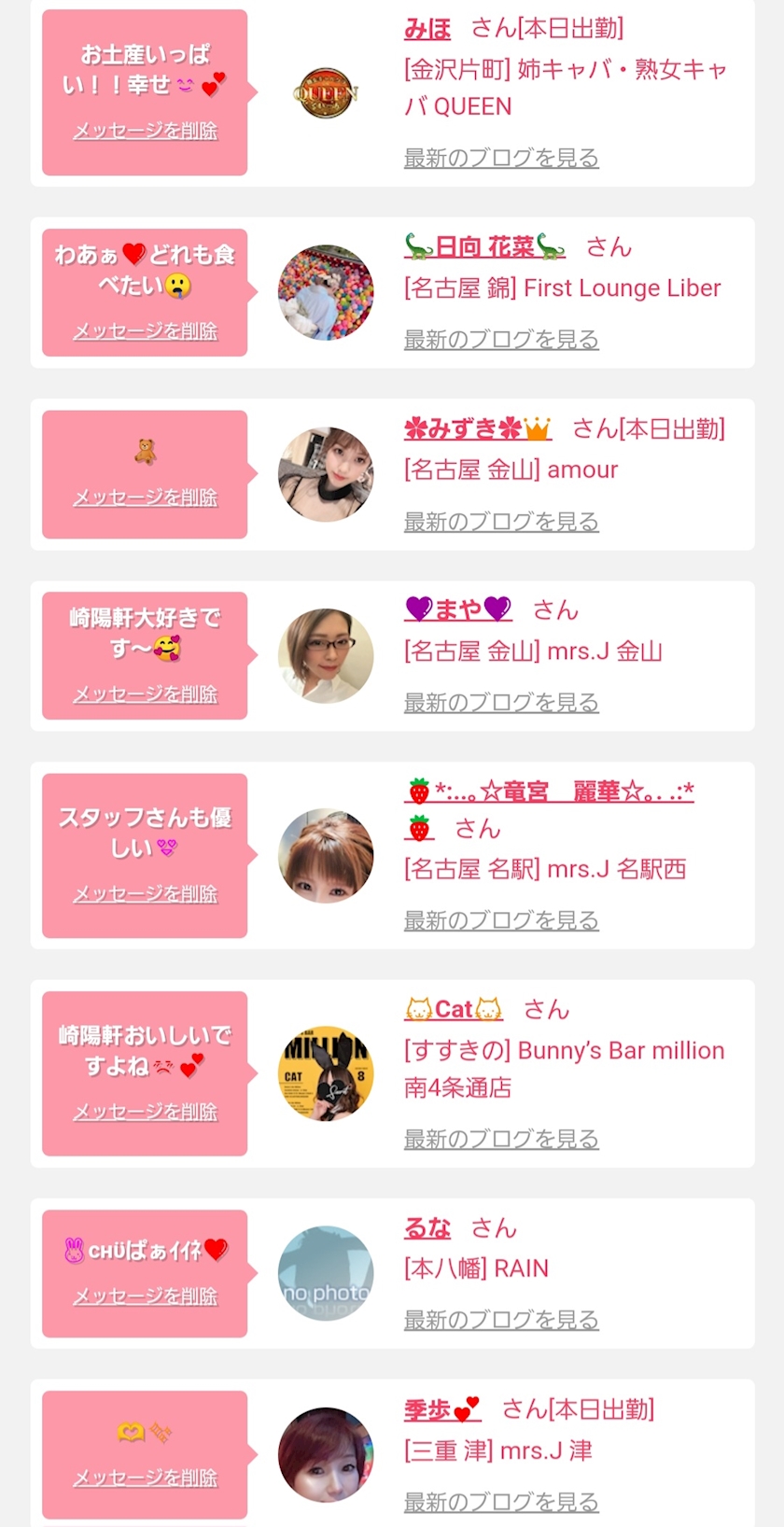This screenshot has height=1527, width=784.
Task: Open みずき's profile link
Action: click(x=477, y=428)
